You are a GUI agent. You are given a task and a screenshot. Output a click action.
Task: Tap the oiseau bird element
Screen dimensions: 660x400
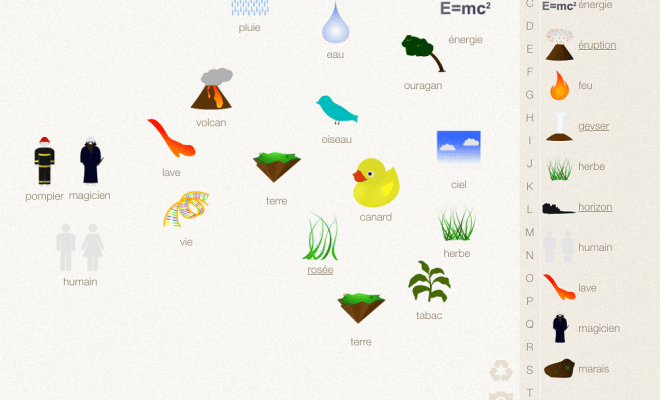337,110
